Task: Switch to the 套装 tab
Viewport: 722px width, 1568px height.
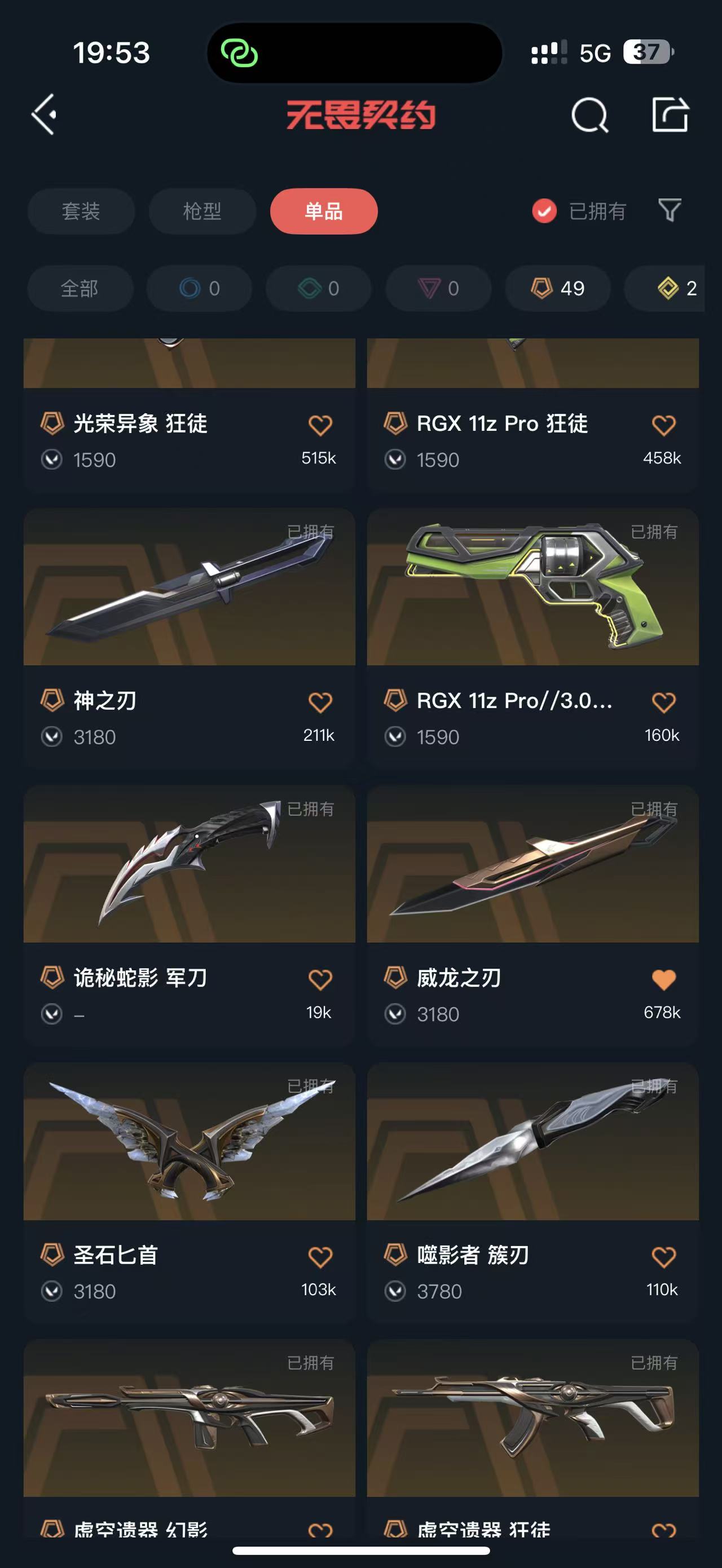Action: point(81,211)
